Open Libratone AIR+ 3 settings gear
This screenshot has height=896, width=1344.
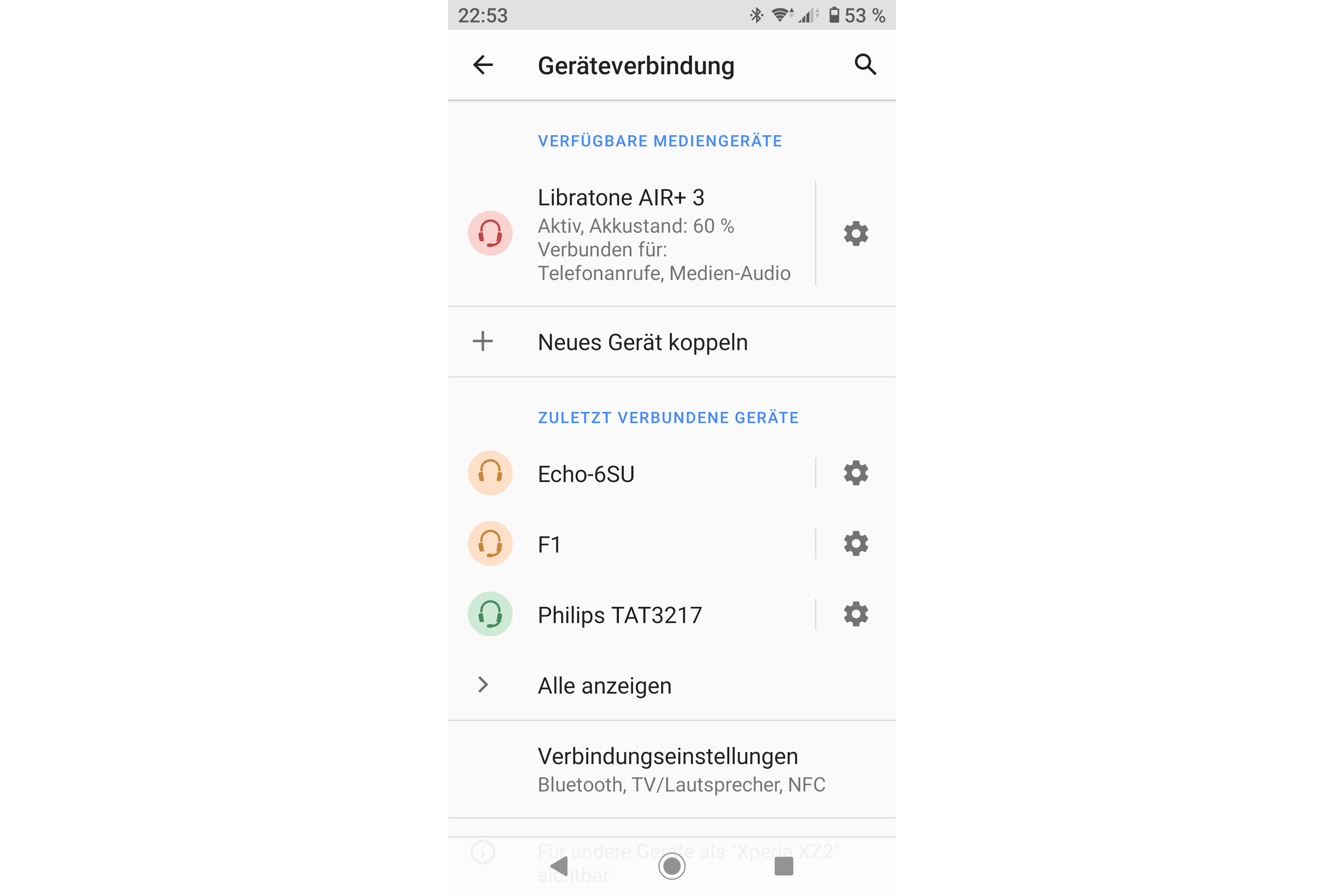point(856,233)
